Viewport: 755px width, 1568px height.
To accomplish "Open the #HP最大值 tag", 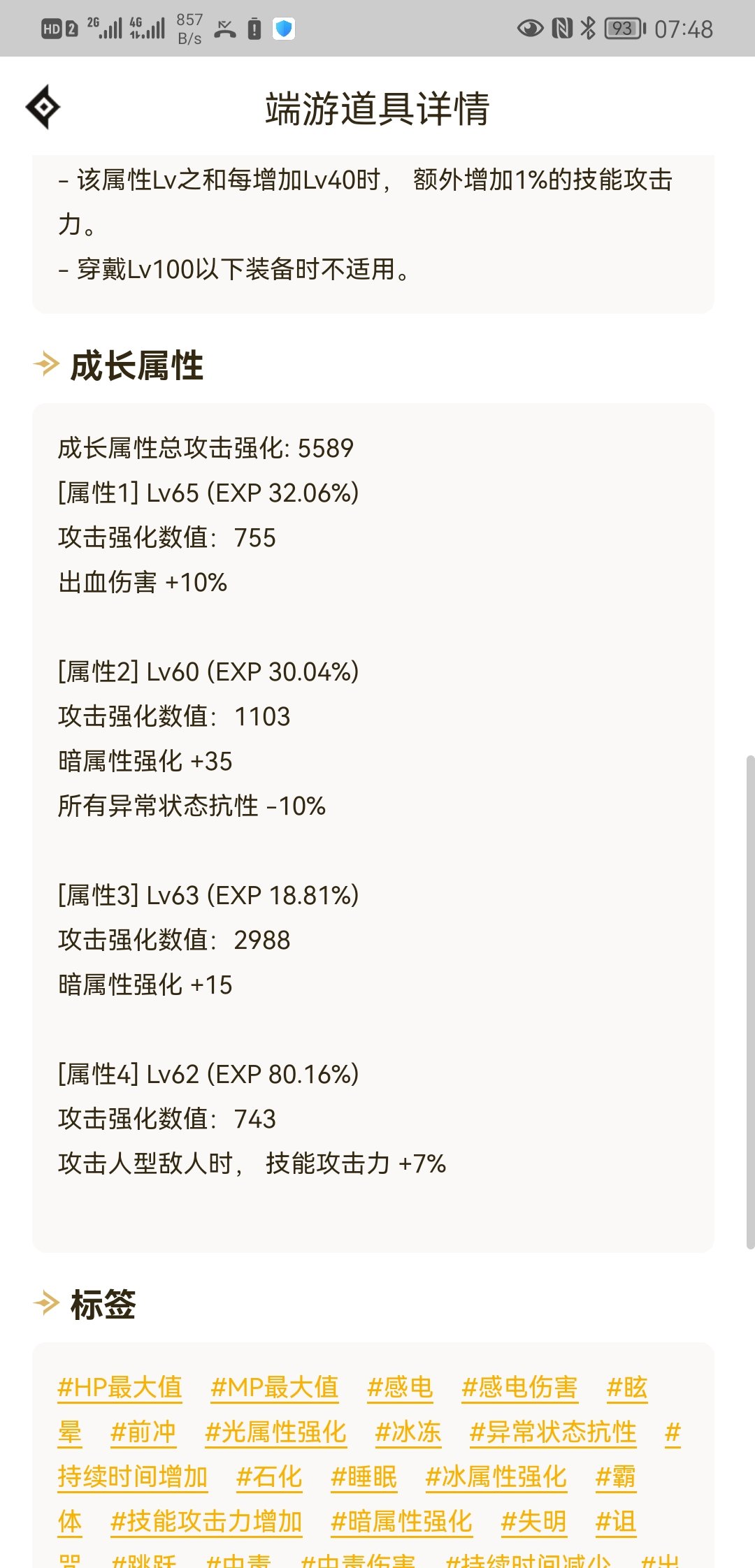I will point(120,1387).
